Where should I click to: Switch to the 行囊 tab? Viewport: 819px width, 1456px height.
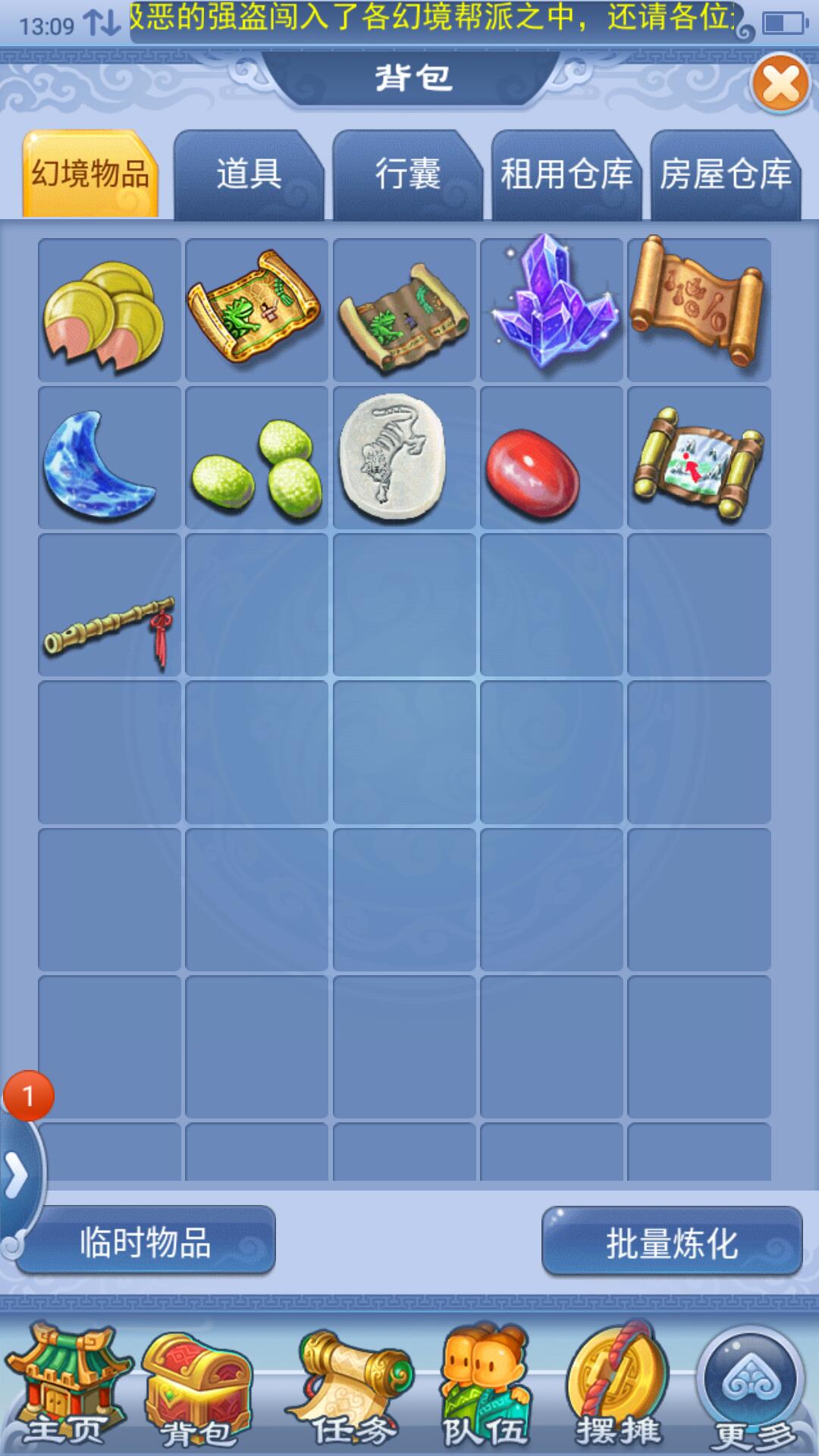(x=408, y=174)
